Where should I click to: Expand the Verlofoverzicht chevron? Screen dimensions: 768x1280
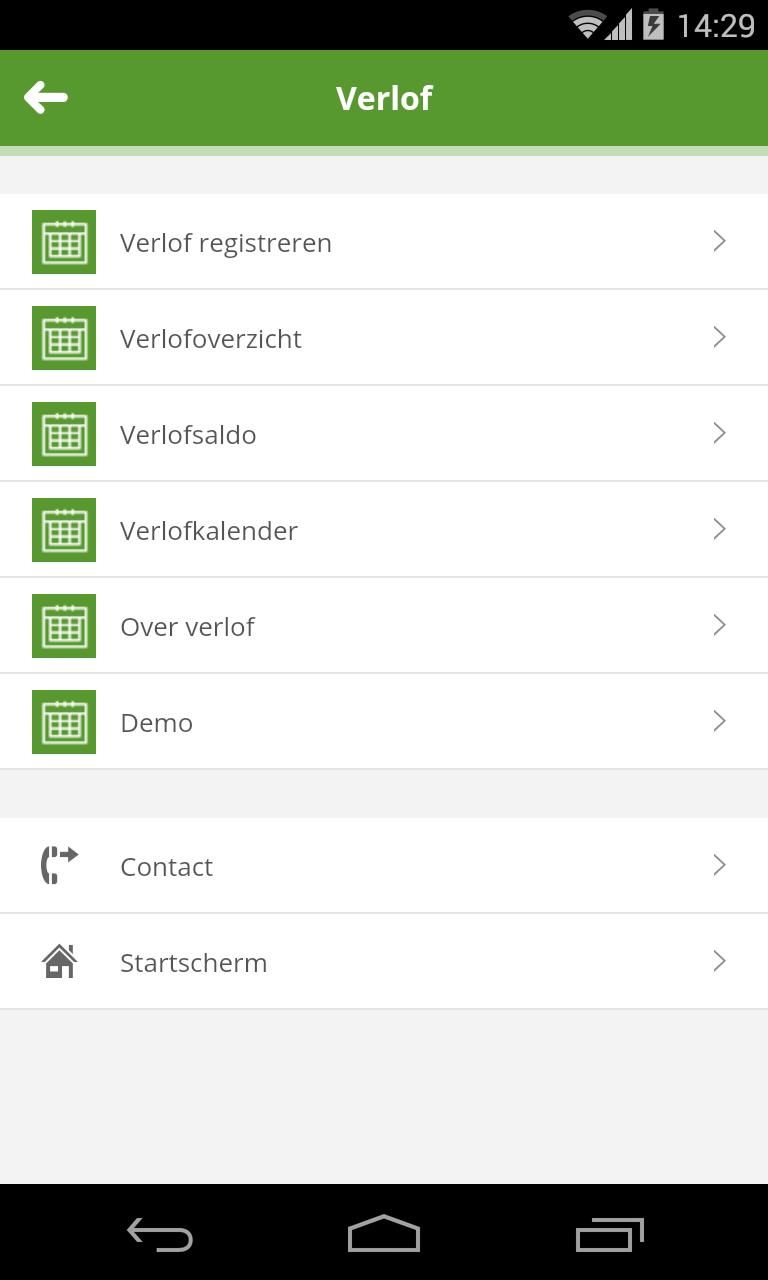[719, 337]
